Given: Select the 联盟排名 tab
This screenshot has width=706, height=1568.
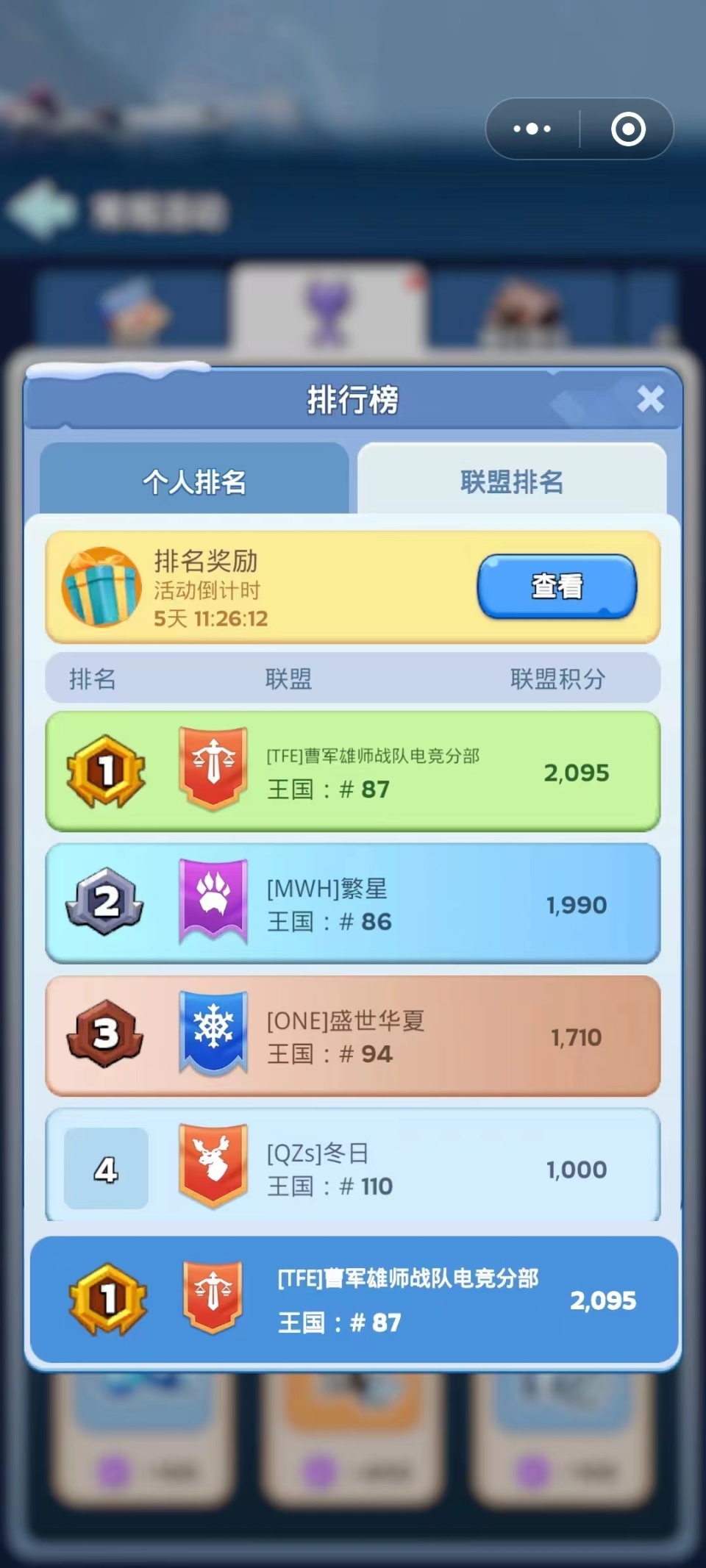Looking at the screenshot, I should [x=512, y=482].
